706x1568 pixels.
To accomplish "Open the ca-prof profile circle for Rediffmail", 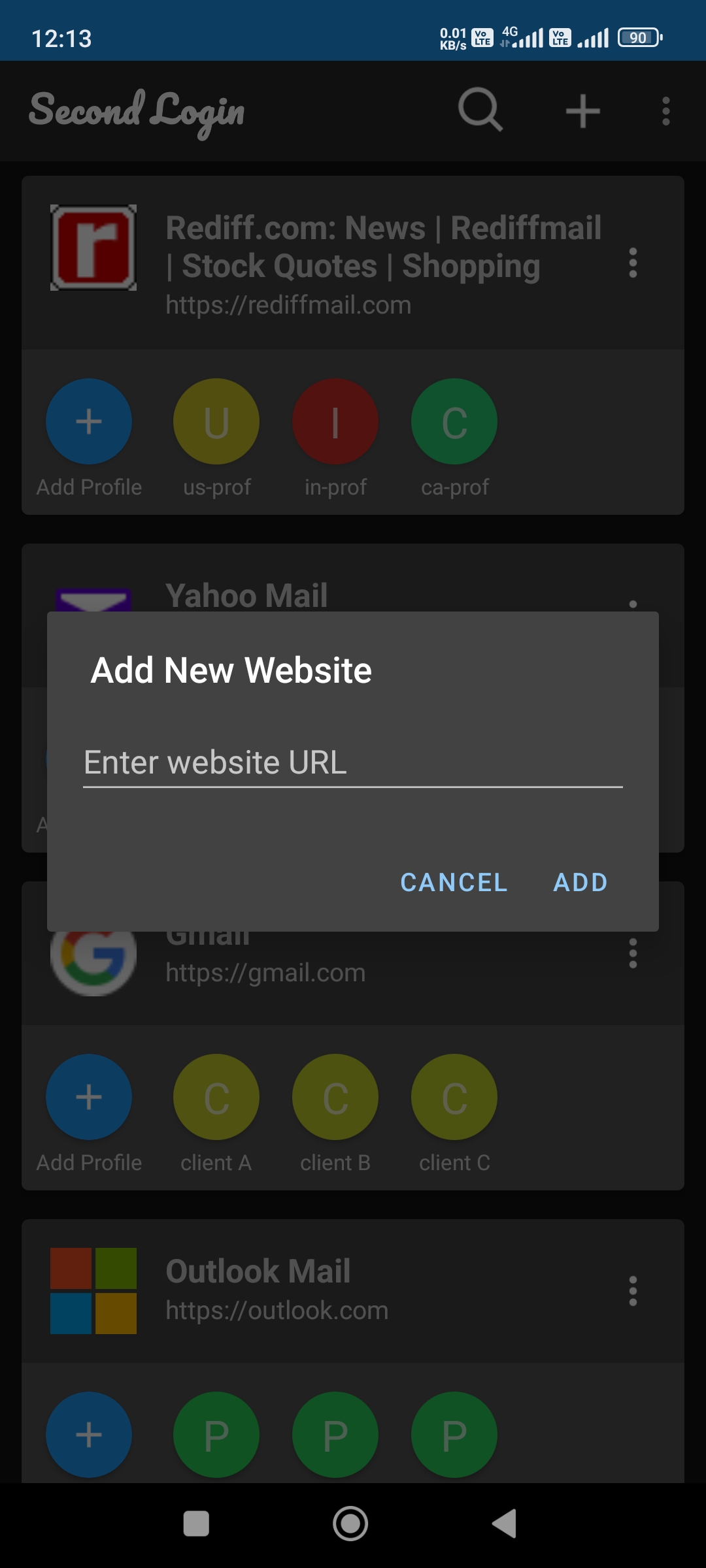I will point(454,421).
